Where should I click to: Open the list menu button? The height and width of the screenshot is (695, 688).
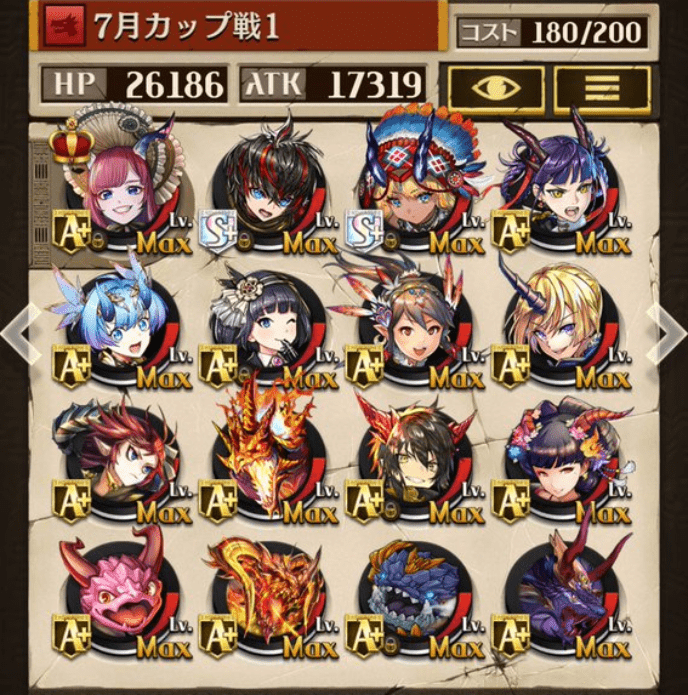pyautogui.click(x=603, y=89)
